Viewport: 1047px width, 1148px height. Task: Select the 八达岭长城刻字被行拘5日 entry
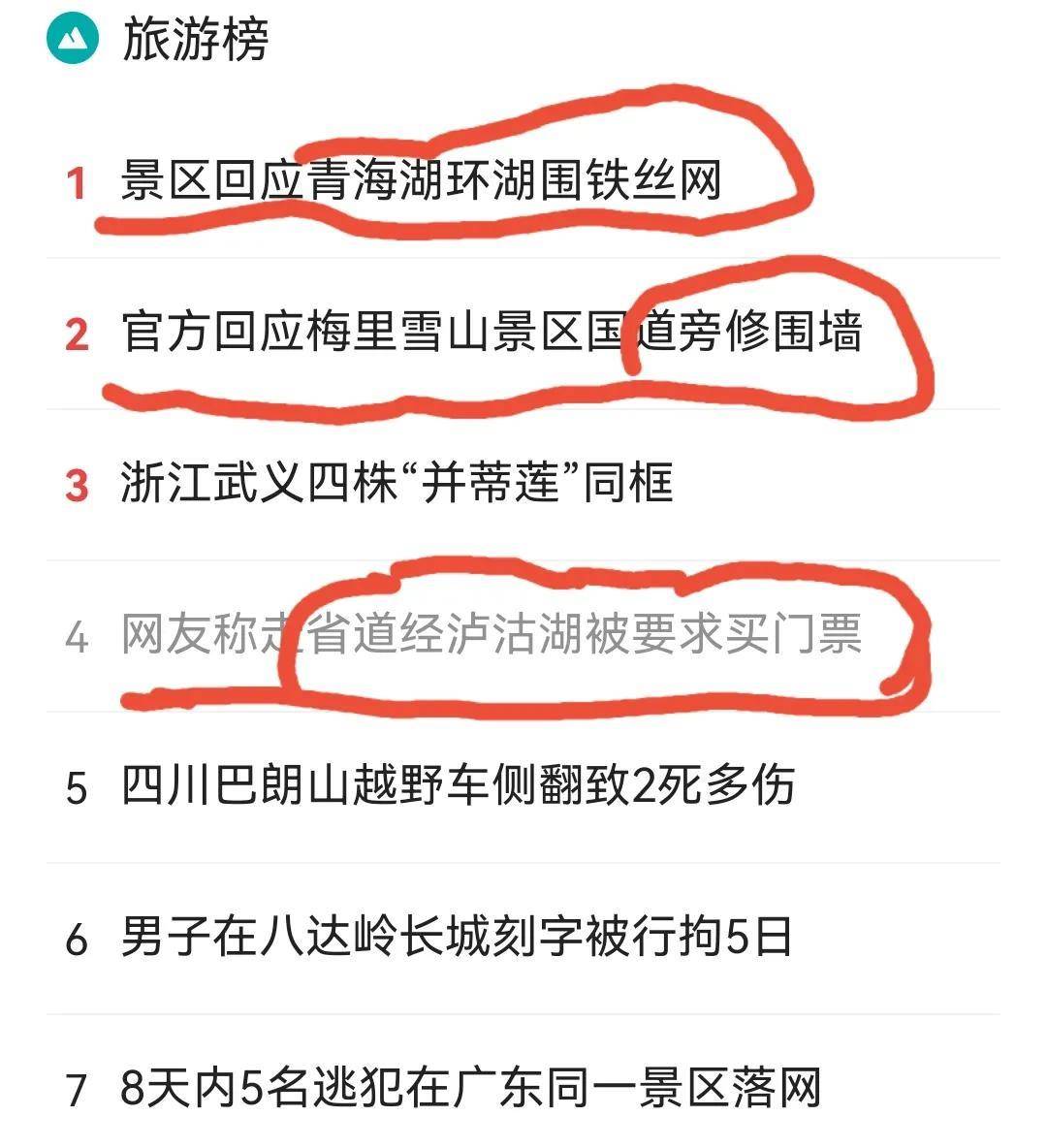pos(457,937)
